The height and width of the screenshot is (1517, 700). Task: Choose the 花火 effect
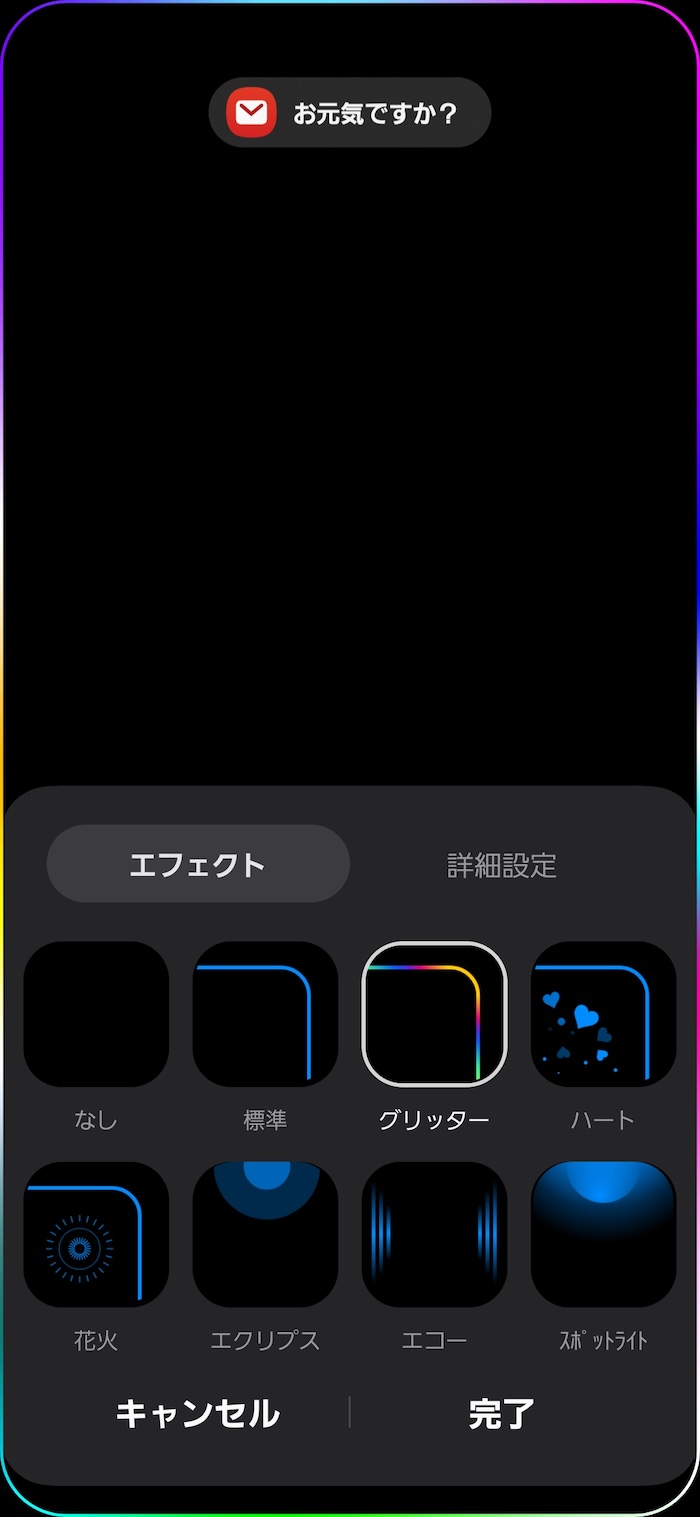(x=96, y=1234)
